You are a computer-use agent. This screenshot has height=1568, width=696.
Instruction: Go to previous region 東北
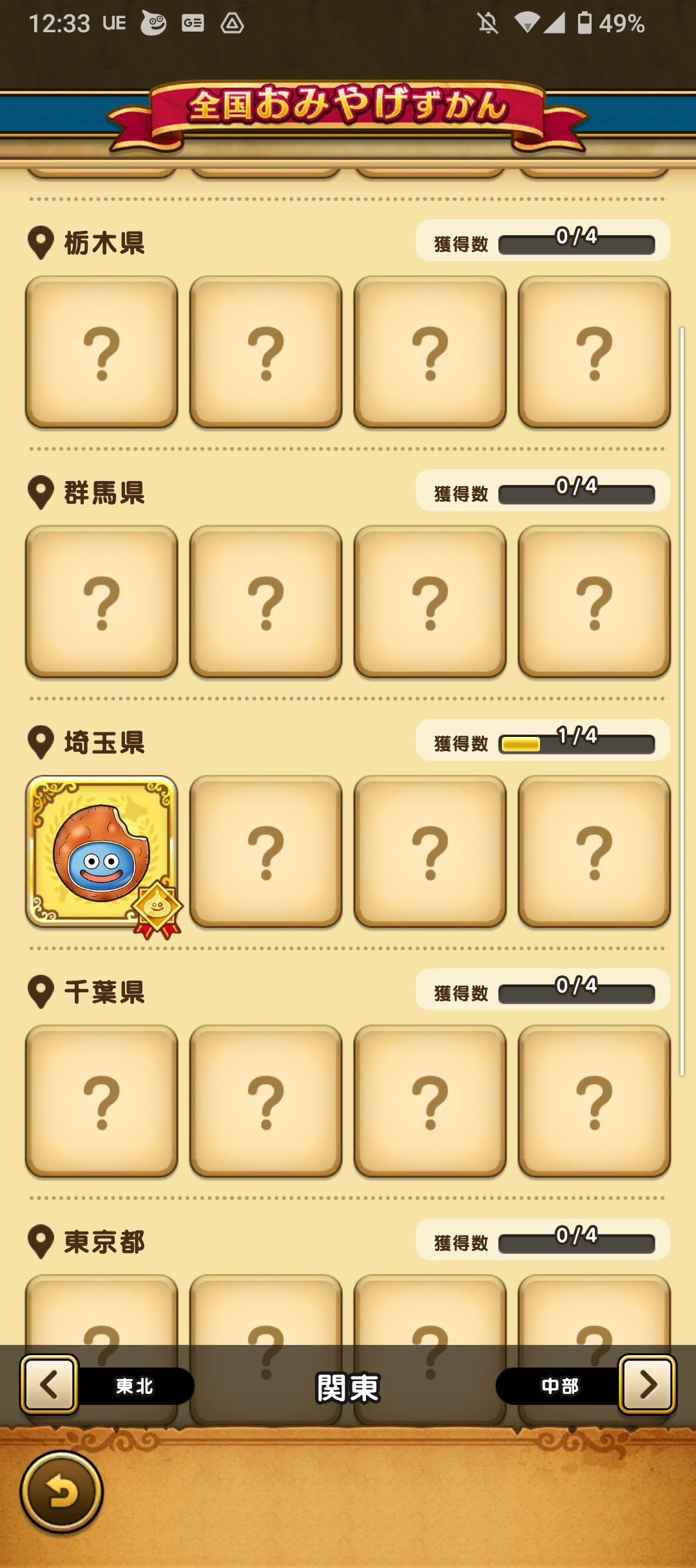click(x=50, y=1384)
